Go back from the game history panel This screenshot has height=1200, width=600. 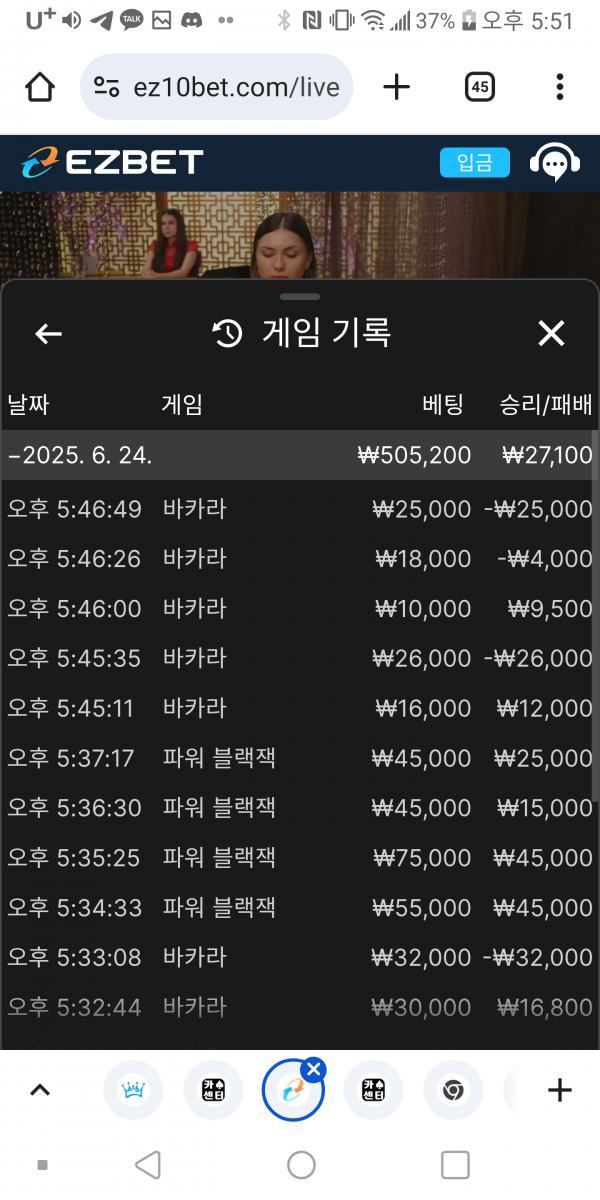click(x=48, y=334)
